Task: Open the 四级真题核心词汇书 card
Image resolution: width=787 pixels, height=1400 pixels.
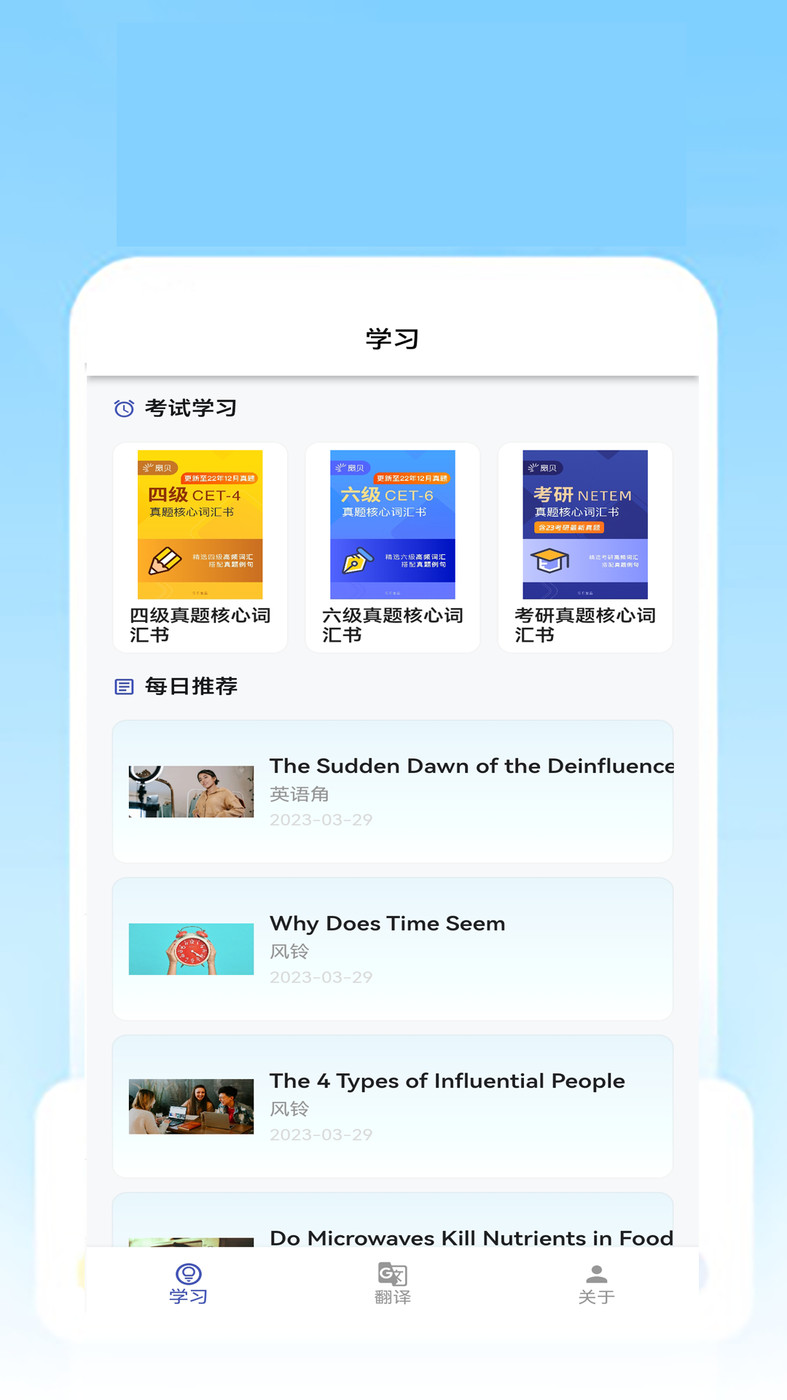Action: click(x=200, y=547)
